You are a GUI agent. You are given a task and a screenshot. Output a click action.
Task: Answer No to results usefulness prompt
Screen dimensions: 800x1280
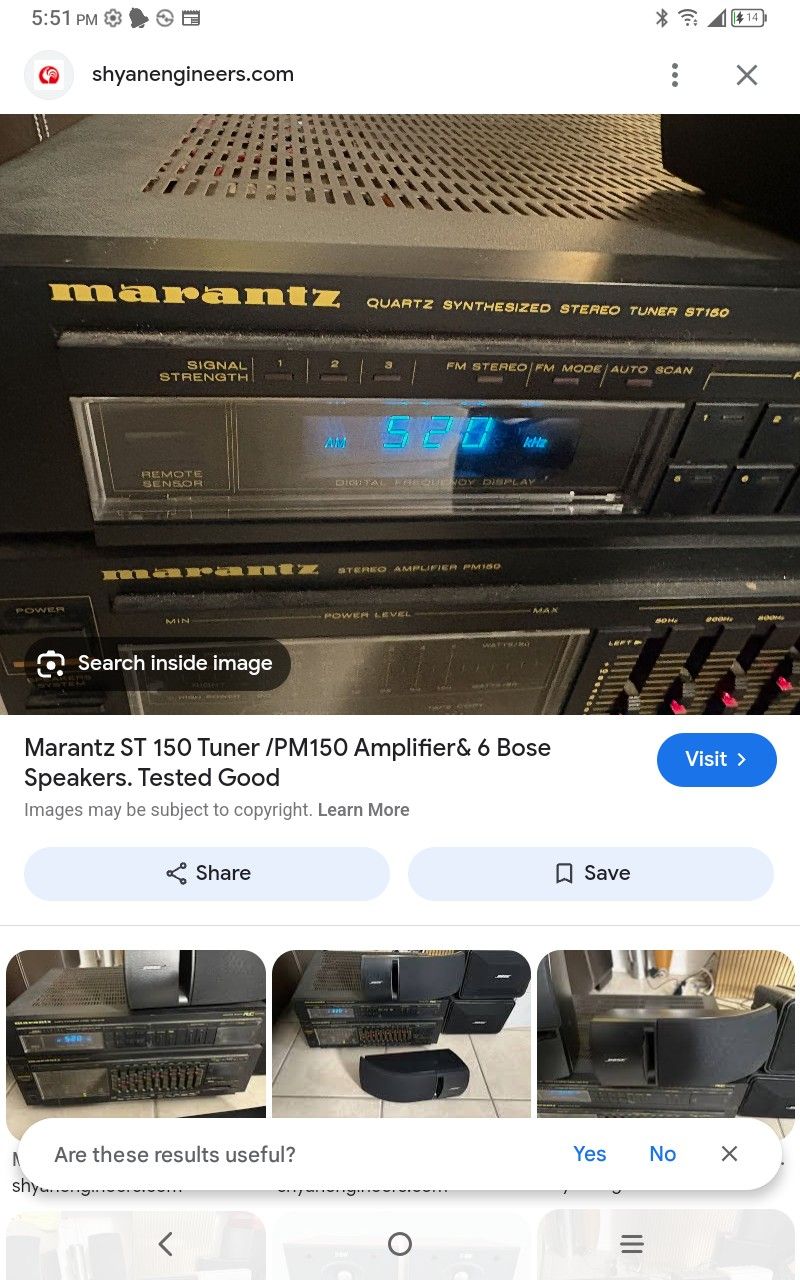pyautogui.click(x=662, y=1154)
